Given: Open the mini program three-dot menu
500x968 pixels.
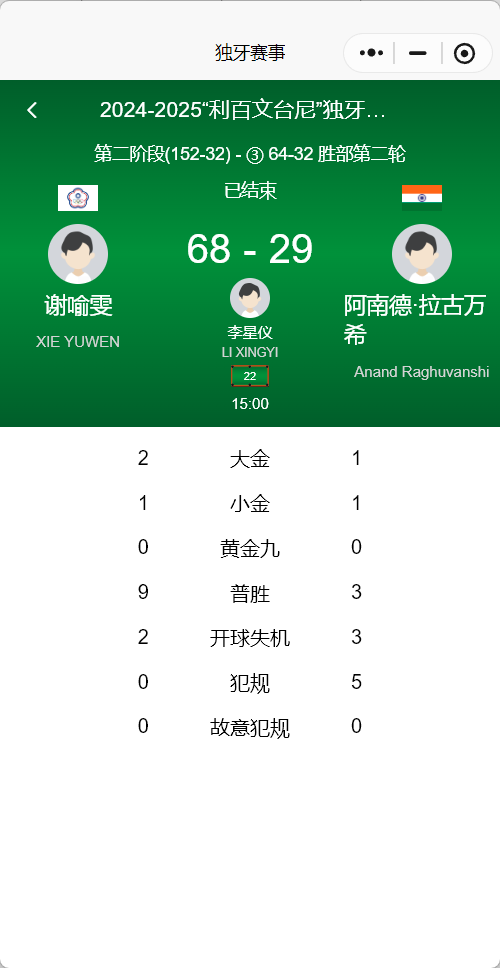Looking at the screenshot, I should pos(371,54).
